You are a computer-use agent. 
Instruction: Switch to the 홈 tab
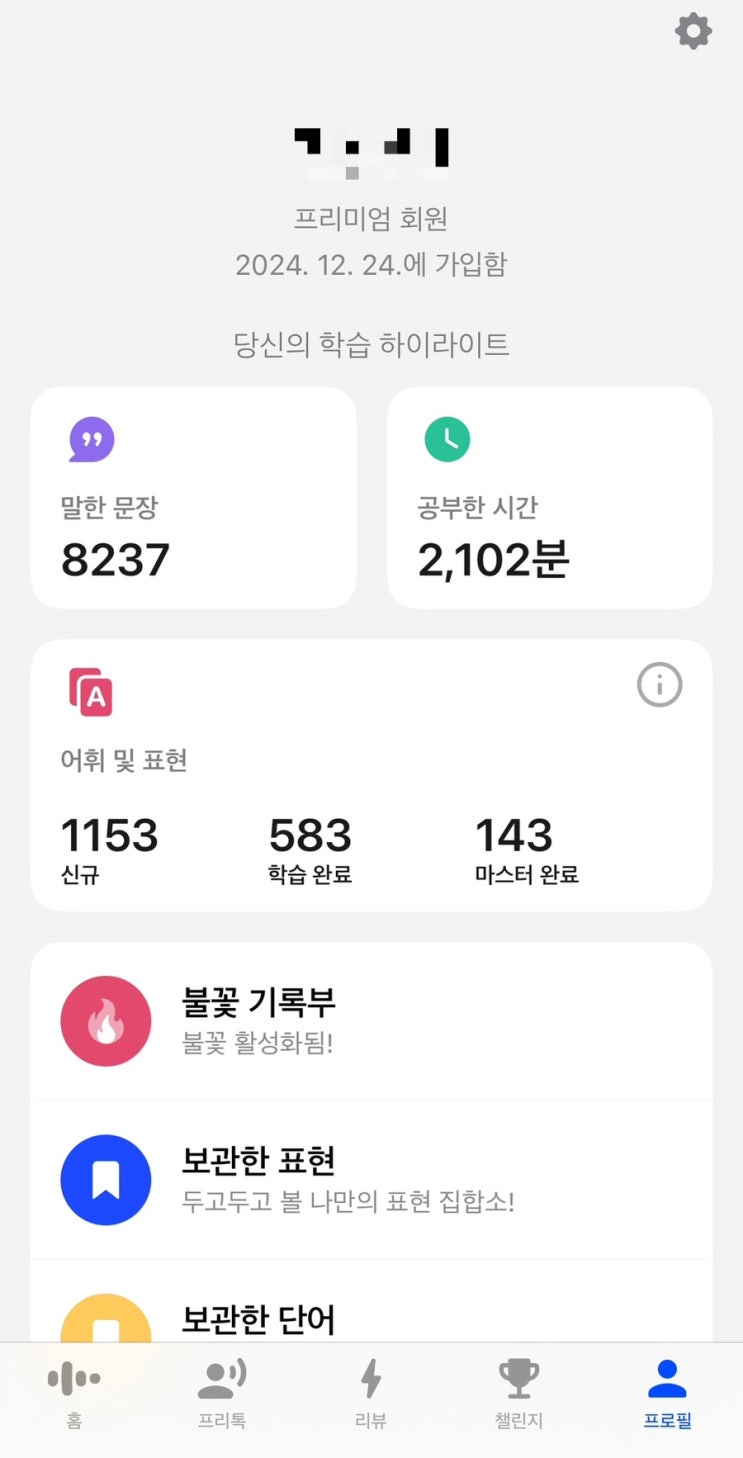(x=74, y=1395)
